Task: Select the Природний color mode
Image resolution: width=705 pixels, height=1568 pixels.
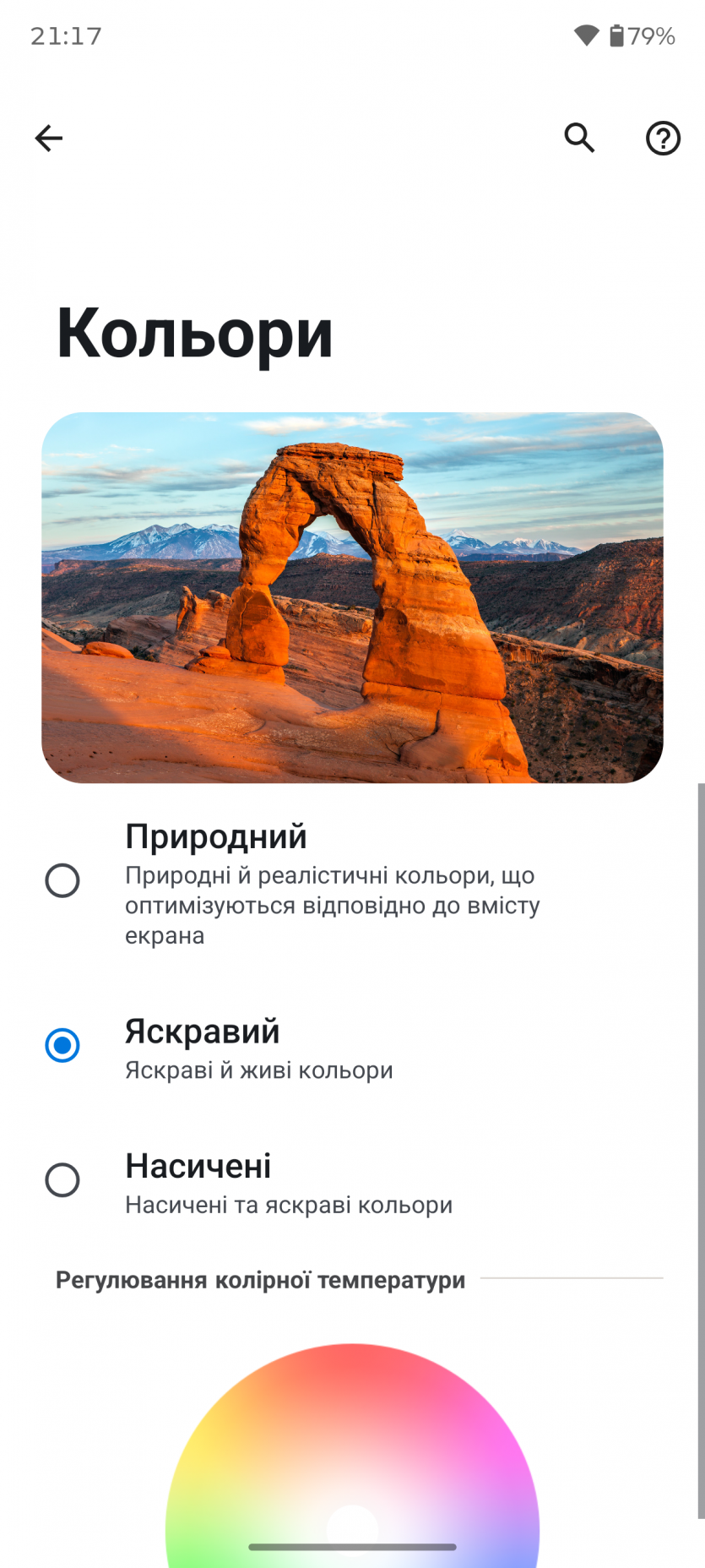Action: (62, 881)
